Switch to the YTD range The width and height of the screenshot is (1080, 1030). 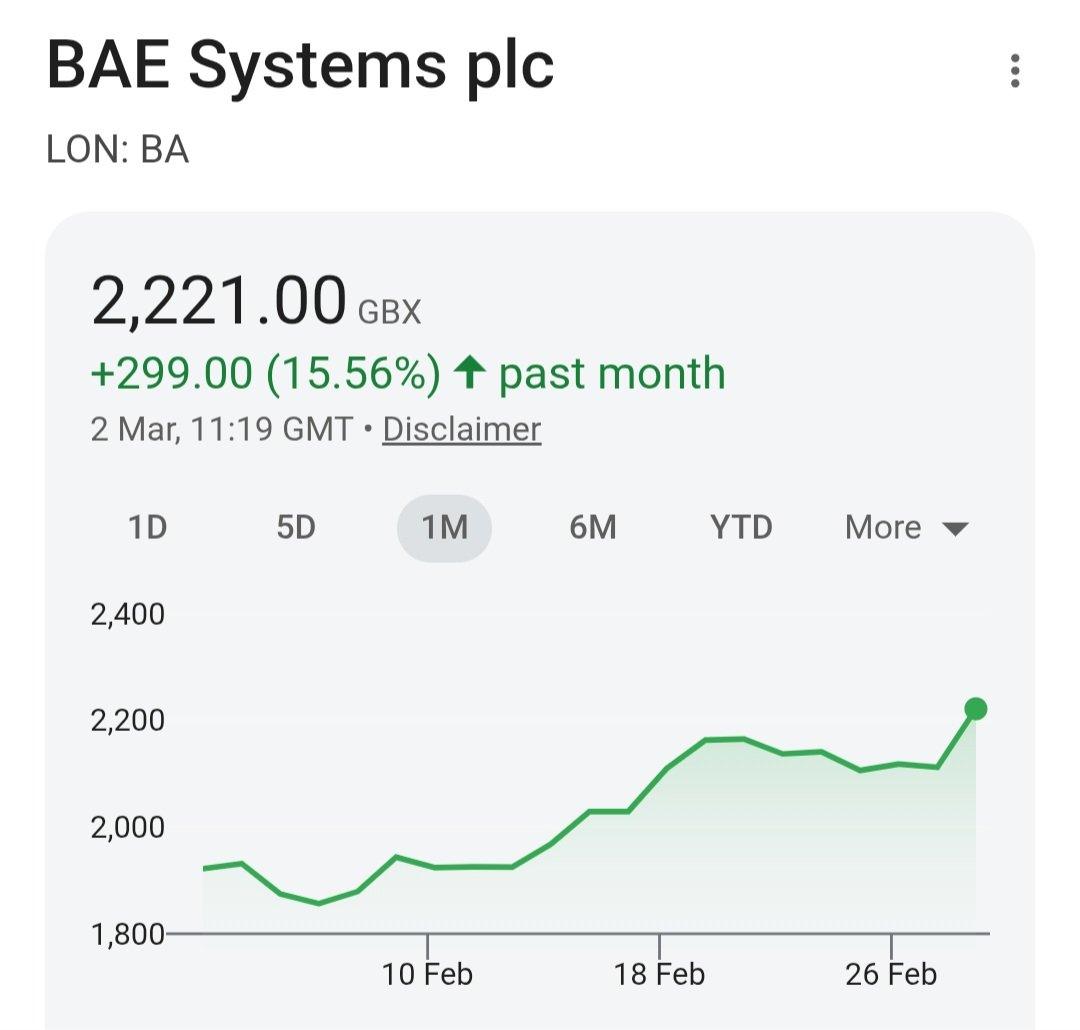pyautogui.click(x=741, y=527)
